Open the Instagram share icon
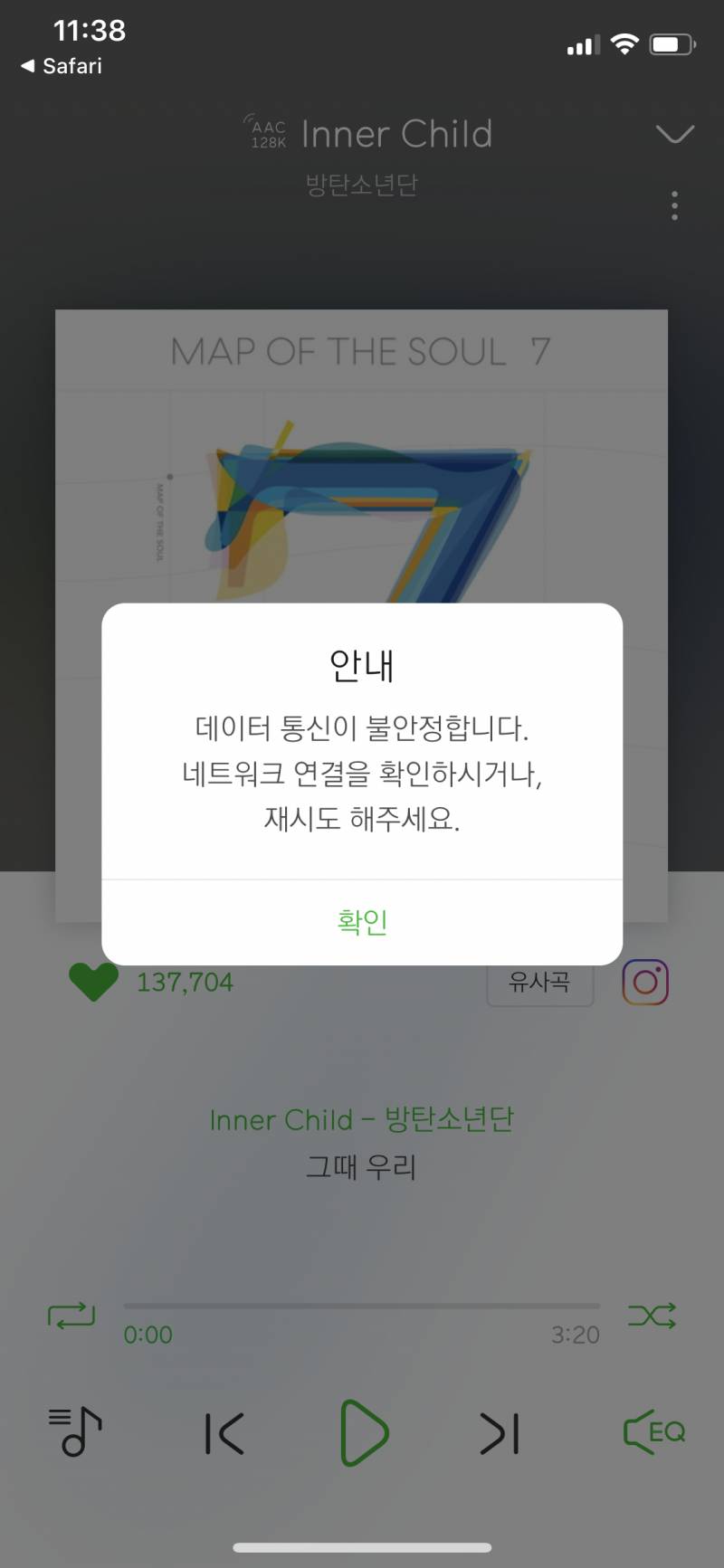 [x=644, y=983]
